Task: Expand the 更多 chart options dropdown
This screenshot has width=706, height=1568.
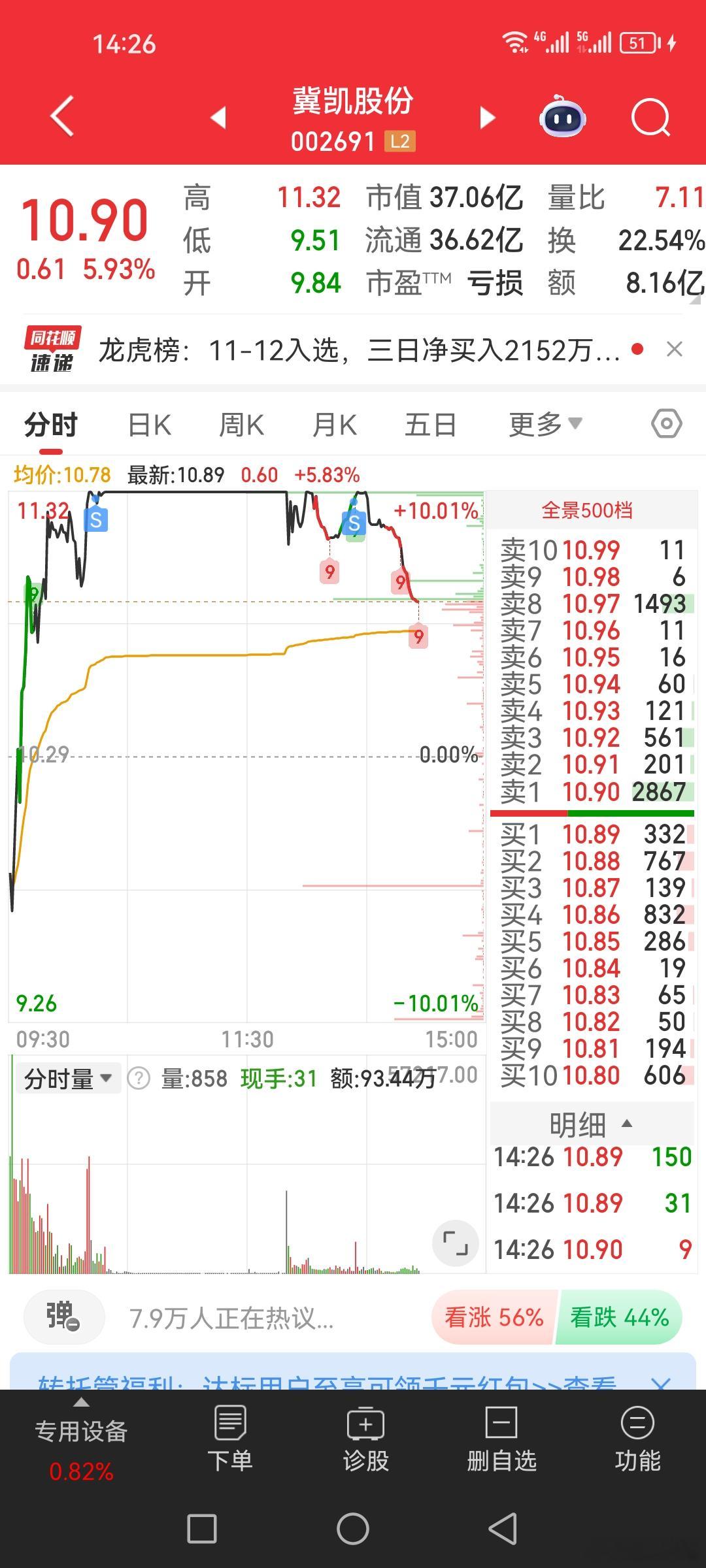Action: tap(545, 425)
